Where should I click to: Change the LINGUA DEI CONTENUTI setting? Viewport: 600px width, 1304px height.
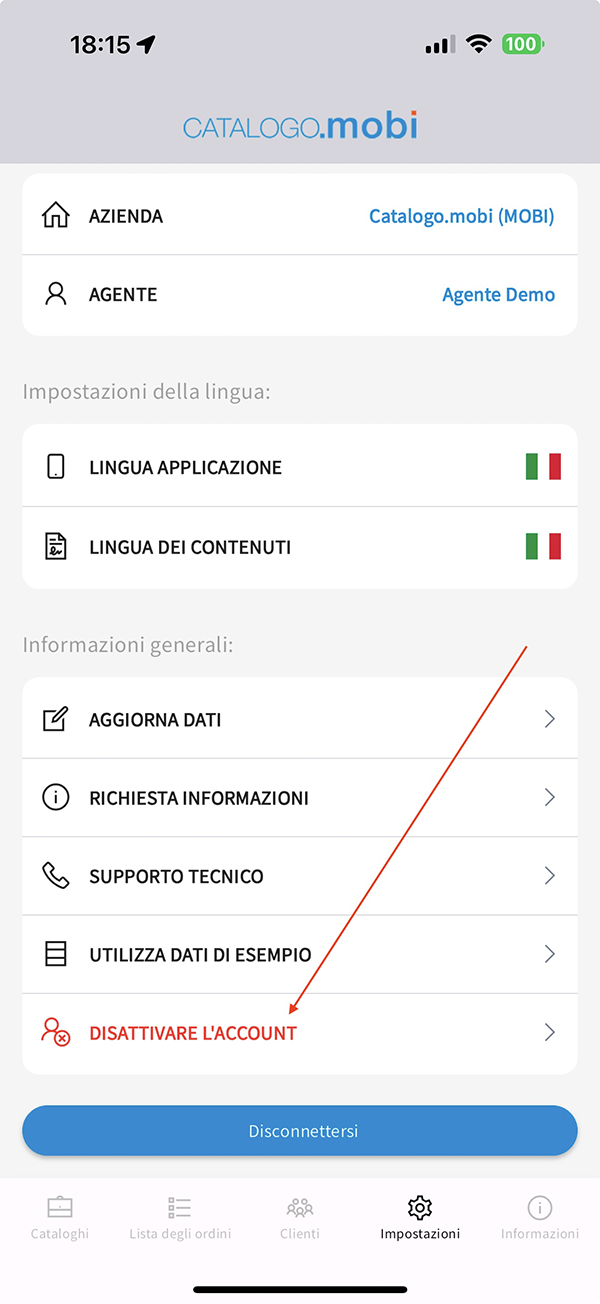pyautogui.click(x=300, y=547)
